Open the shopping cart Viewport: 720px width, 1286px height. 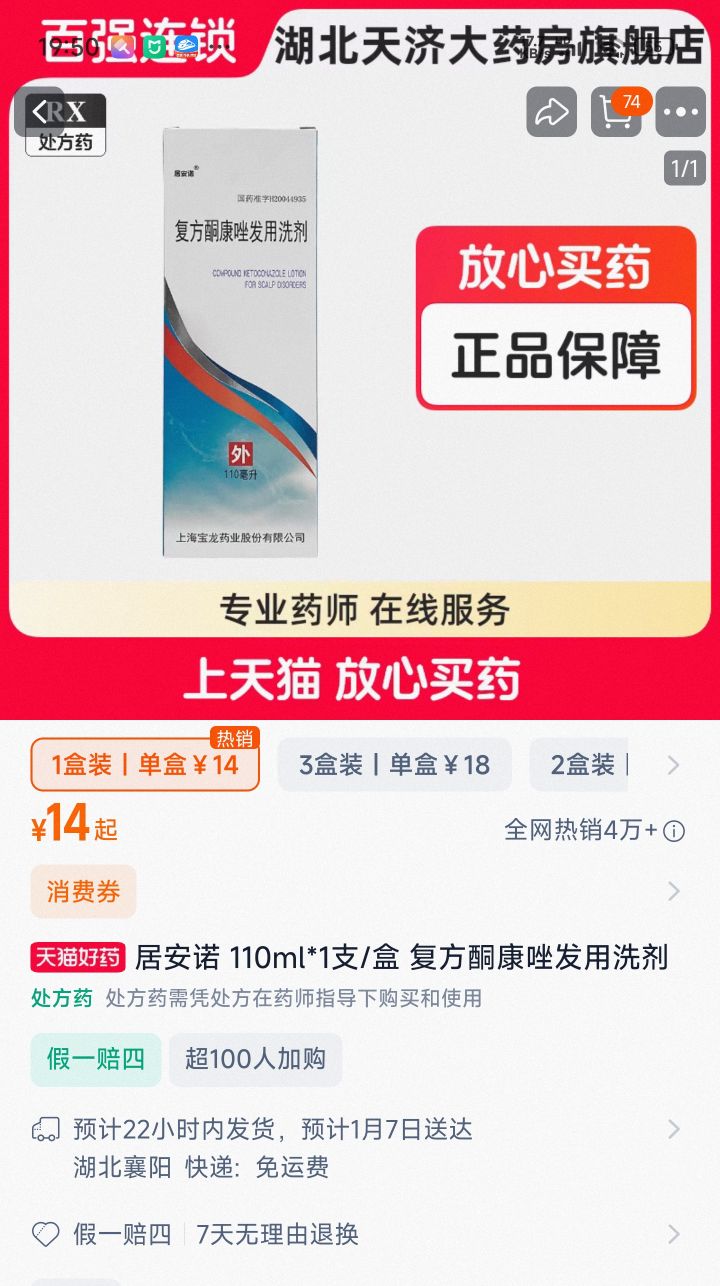point(617,112)
